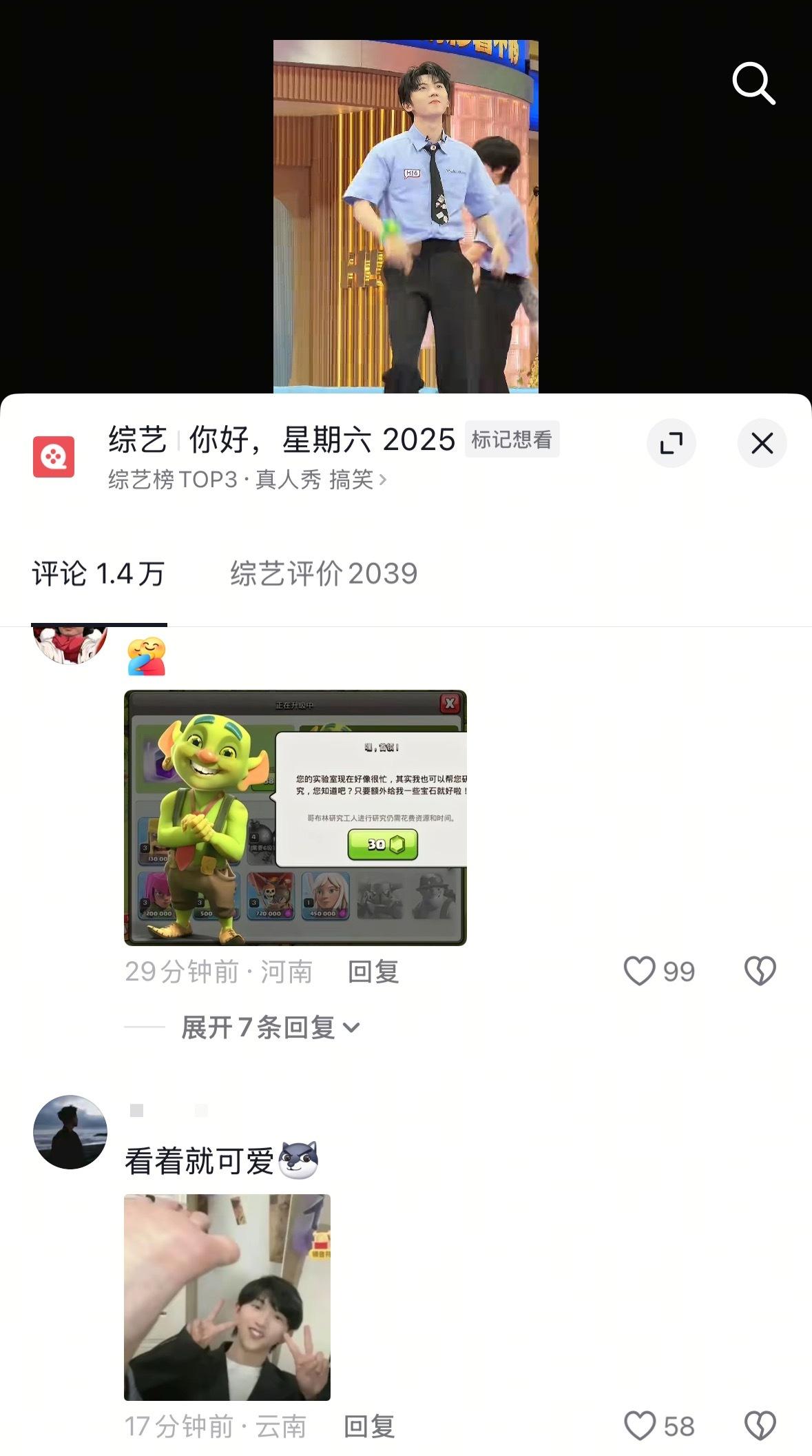The image size is (812, 1456).
Task: Switch to the 综艺评价 2039 tab
Action: (324, 573)
